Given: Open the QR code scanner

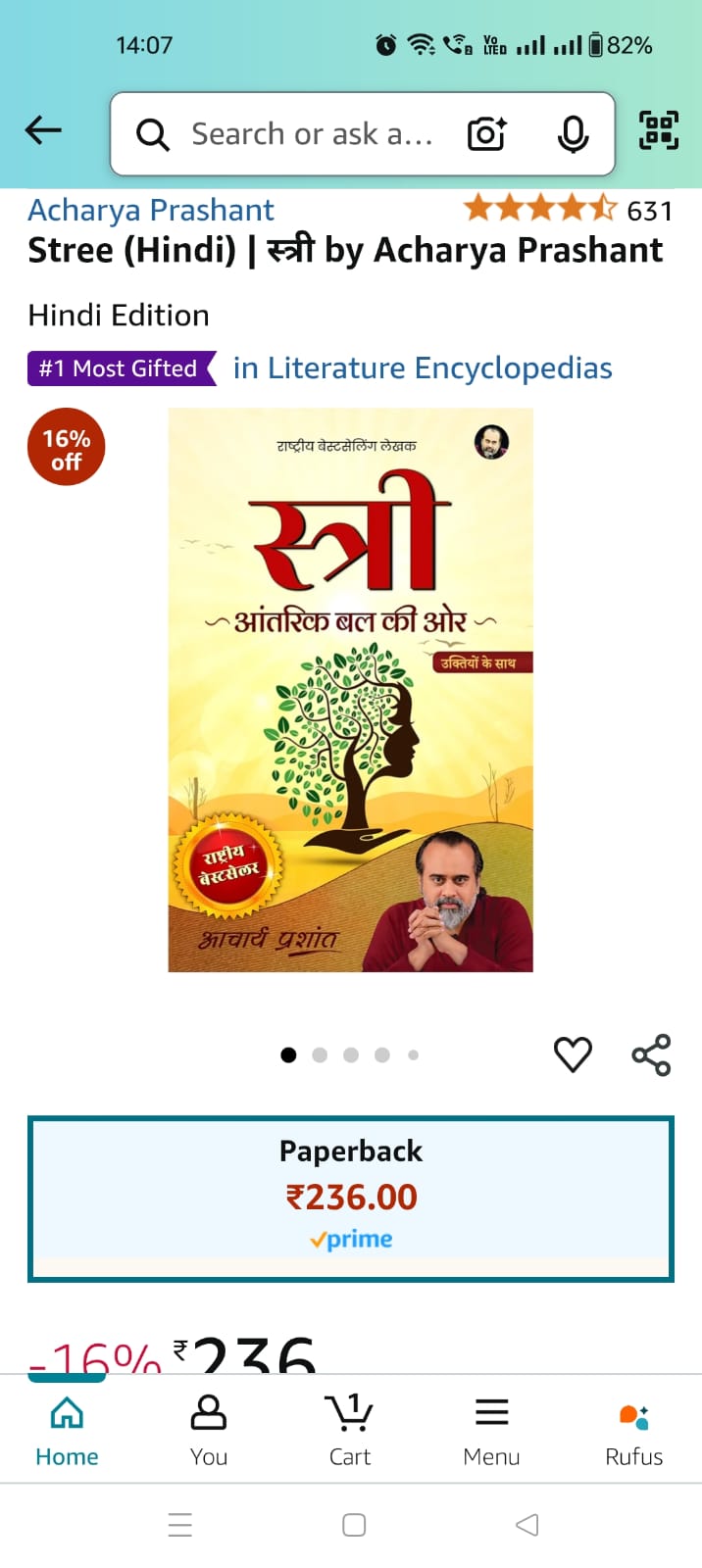Looking at the screenshot, I should pyautogui.click(x=658, y=130).
